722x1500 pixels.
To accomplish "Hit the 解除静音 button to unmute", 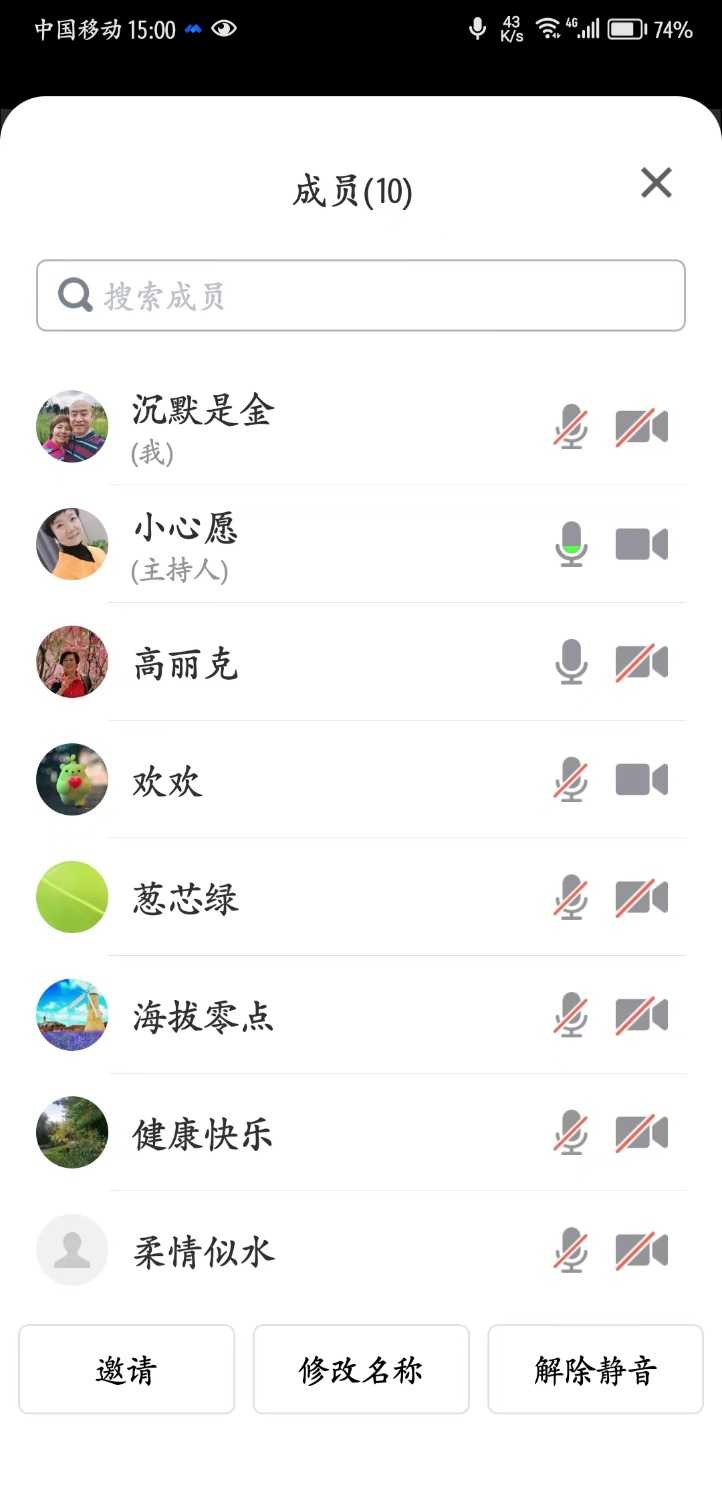I will pyautogui.click(x=595, y=1369).
